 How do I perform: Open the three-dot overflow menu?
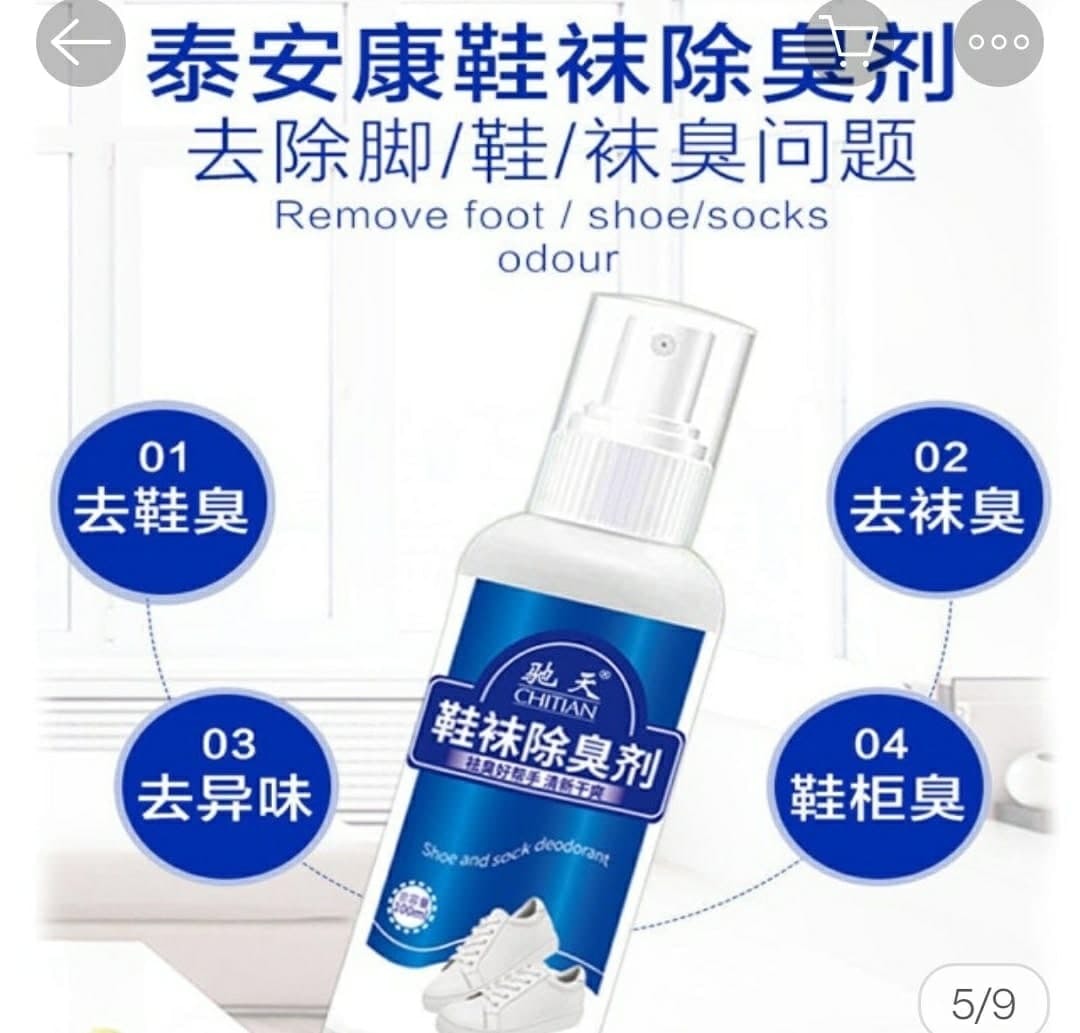(x=999, y=42)
